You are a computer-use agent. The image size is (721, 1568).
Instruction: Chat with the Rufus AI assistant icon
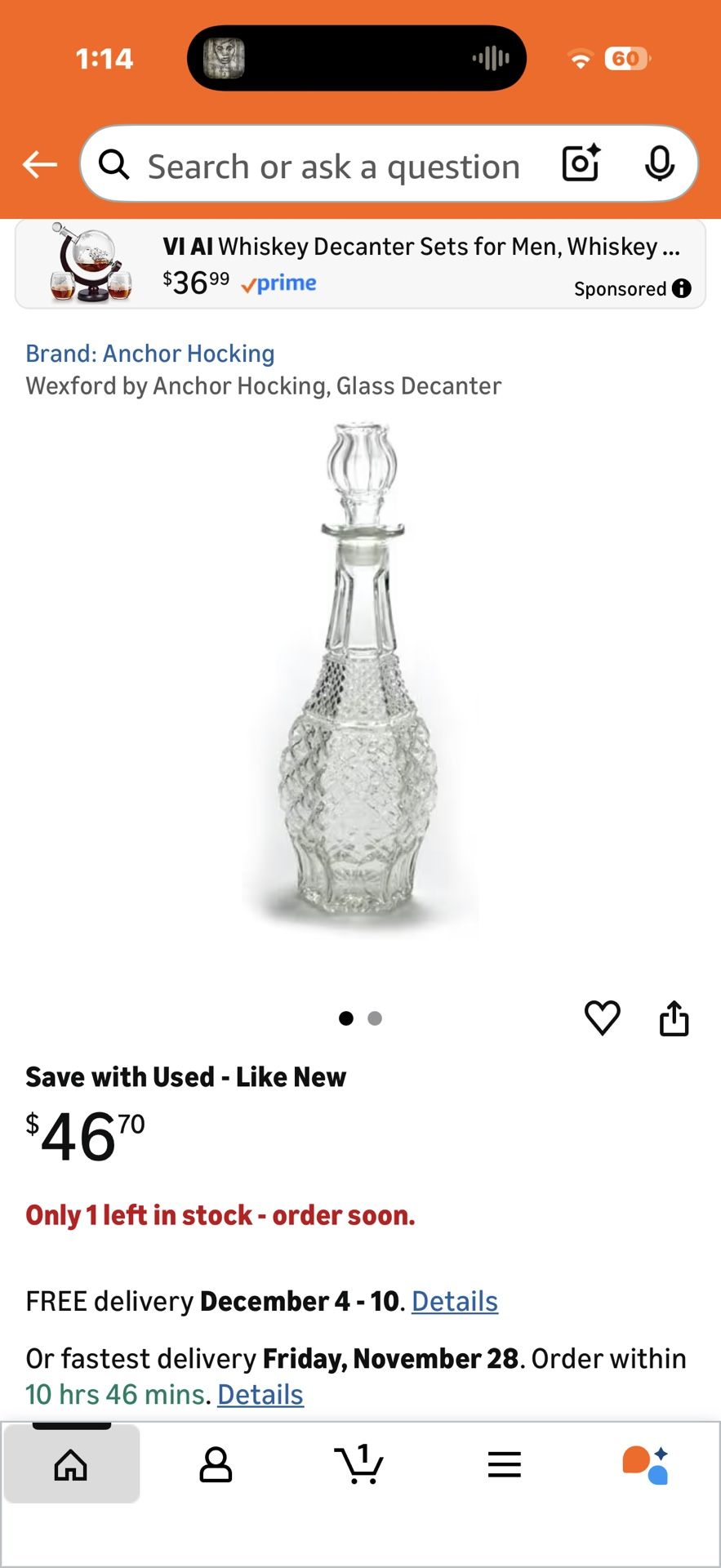(x=649, y=1463)
